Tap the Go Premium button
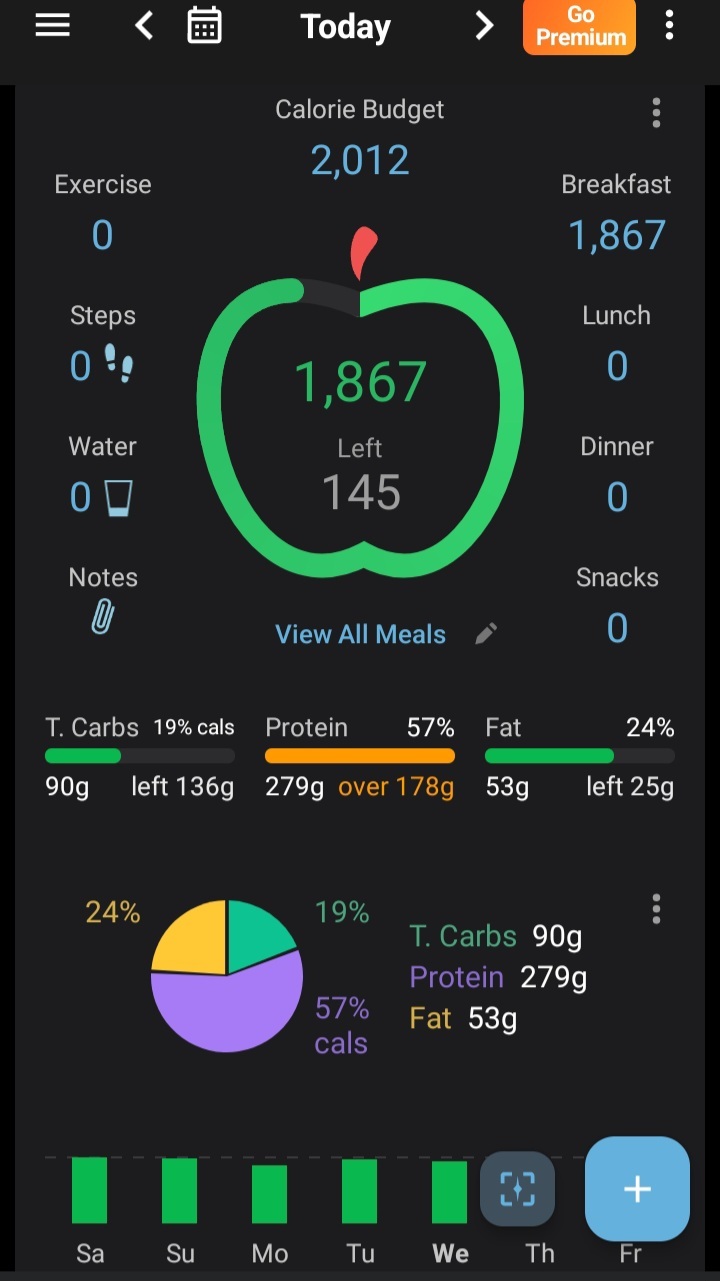Image resolution: width=720 pixels, height=1281 pixels. (x=579, y=27)
